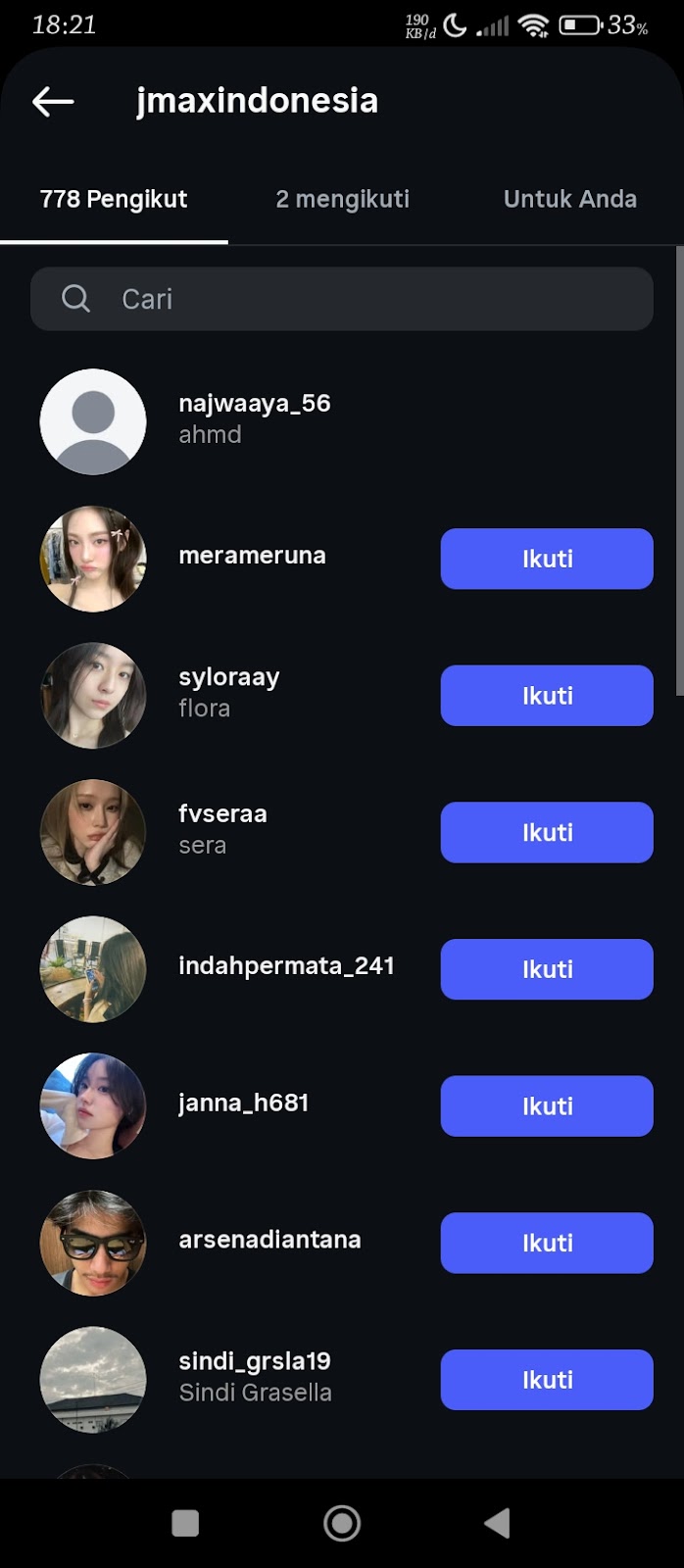The image size is (684, 1568).
Task: Open recent apps from navigation bar
Action: 185,1523
